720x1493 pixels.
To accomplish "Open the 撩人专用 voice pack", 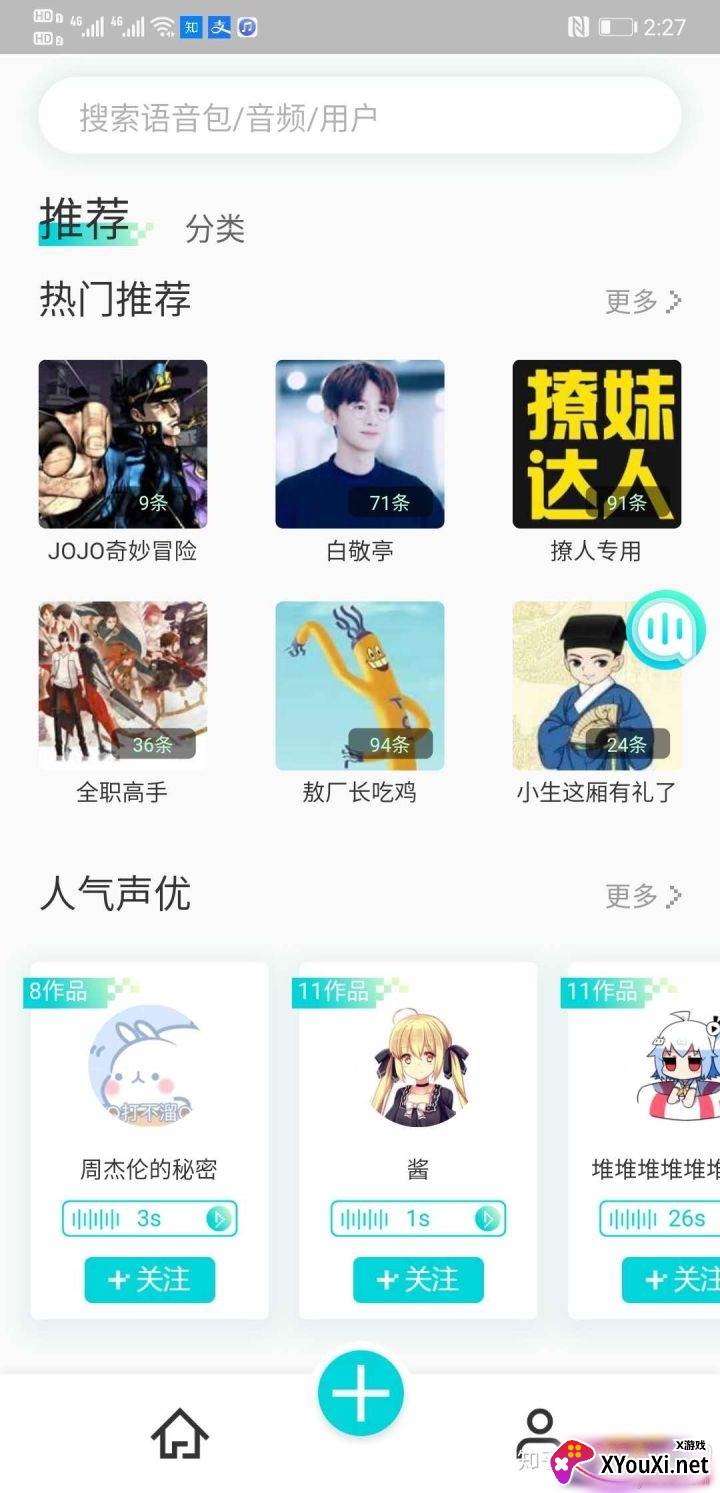I will point(596,444).
